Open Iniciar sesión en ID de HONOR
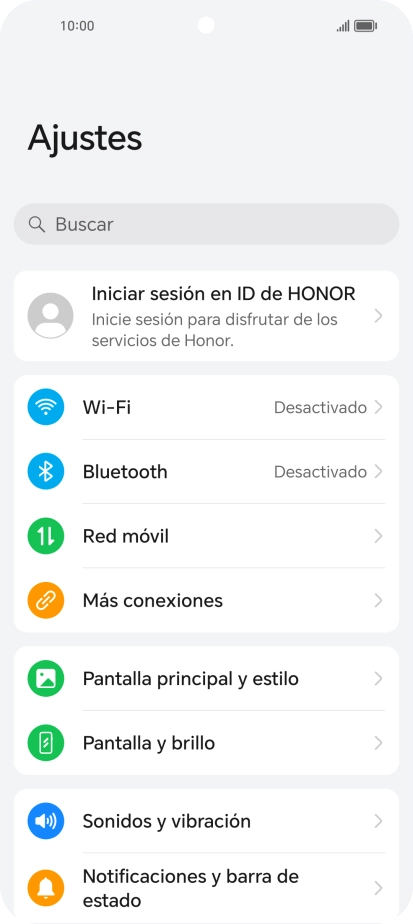 pyautogui.click(x=206, y=316)
